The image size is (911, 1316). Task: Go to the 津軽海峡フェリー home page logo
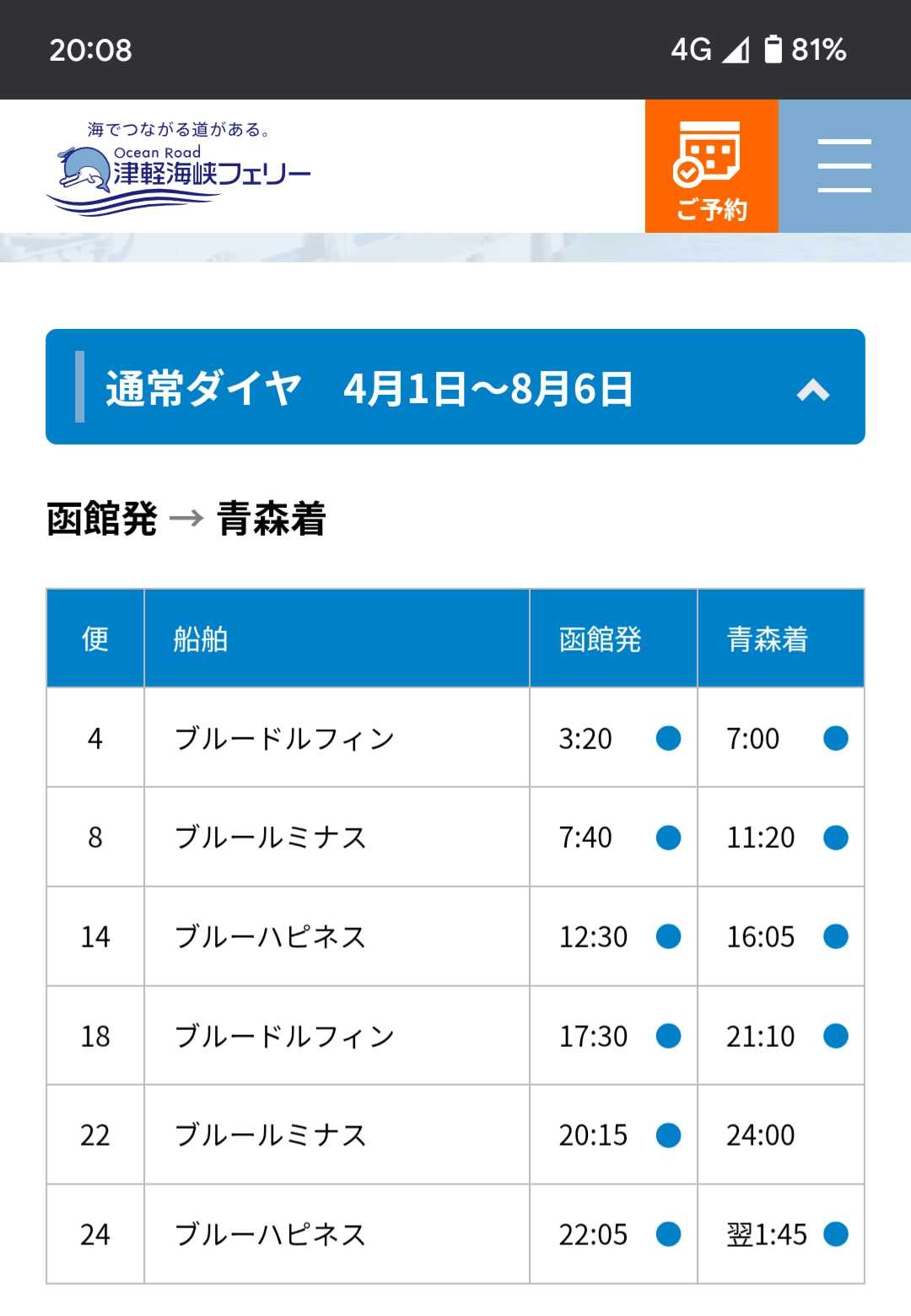point(179,169)
